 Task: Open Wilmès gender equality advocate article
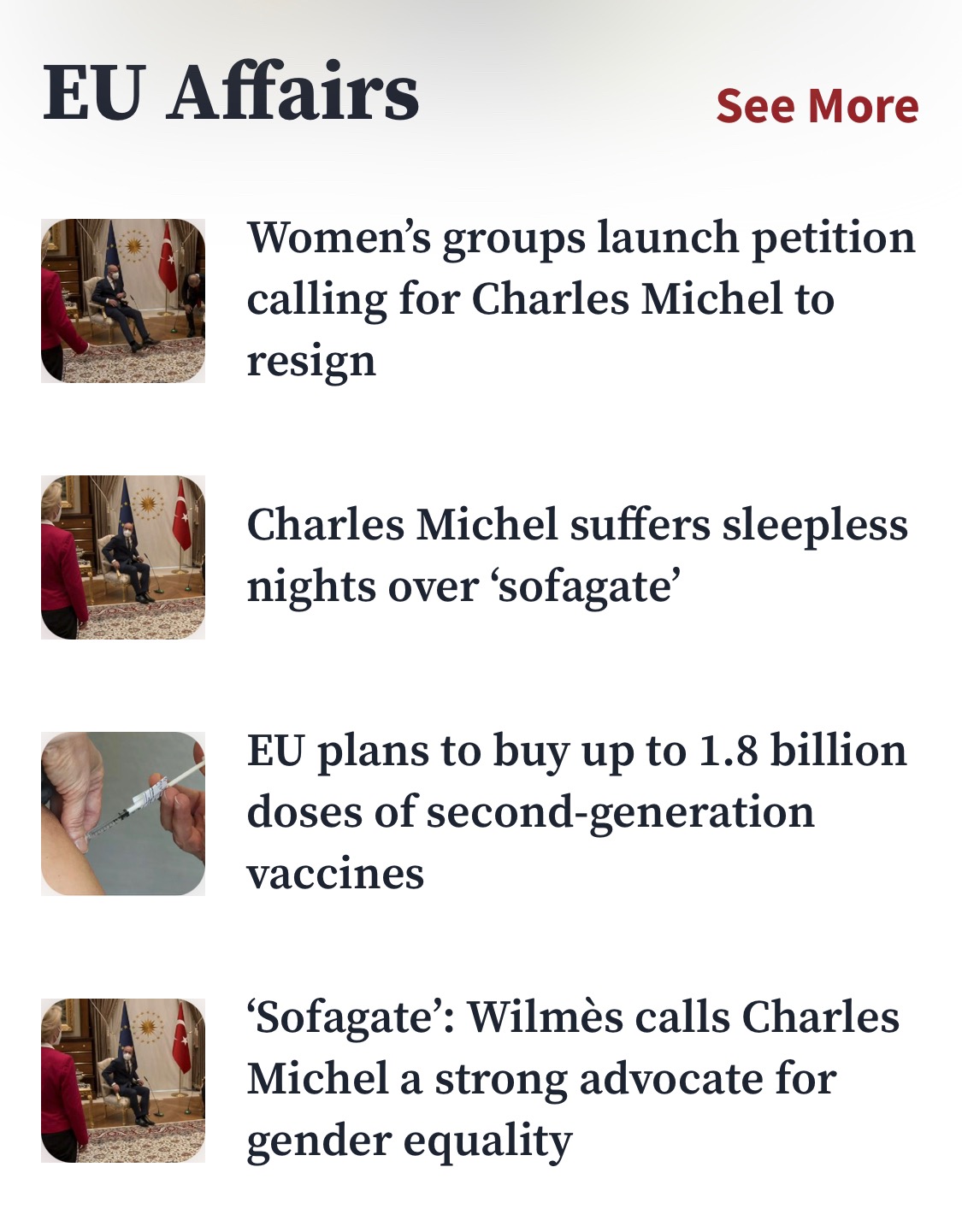pos(572,1078)
